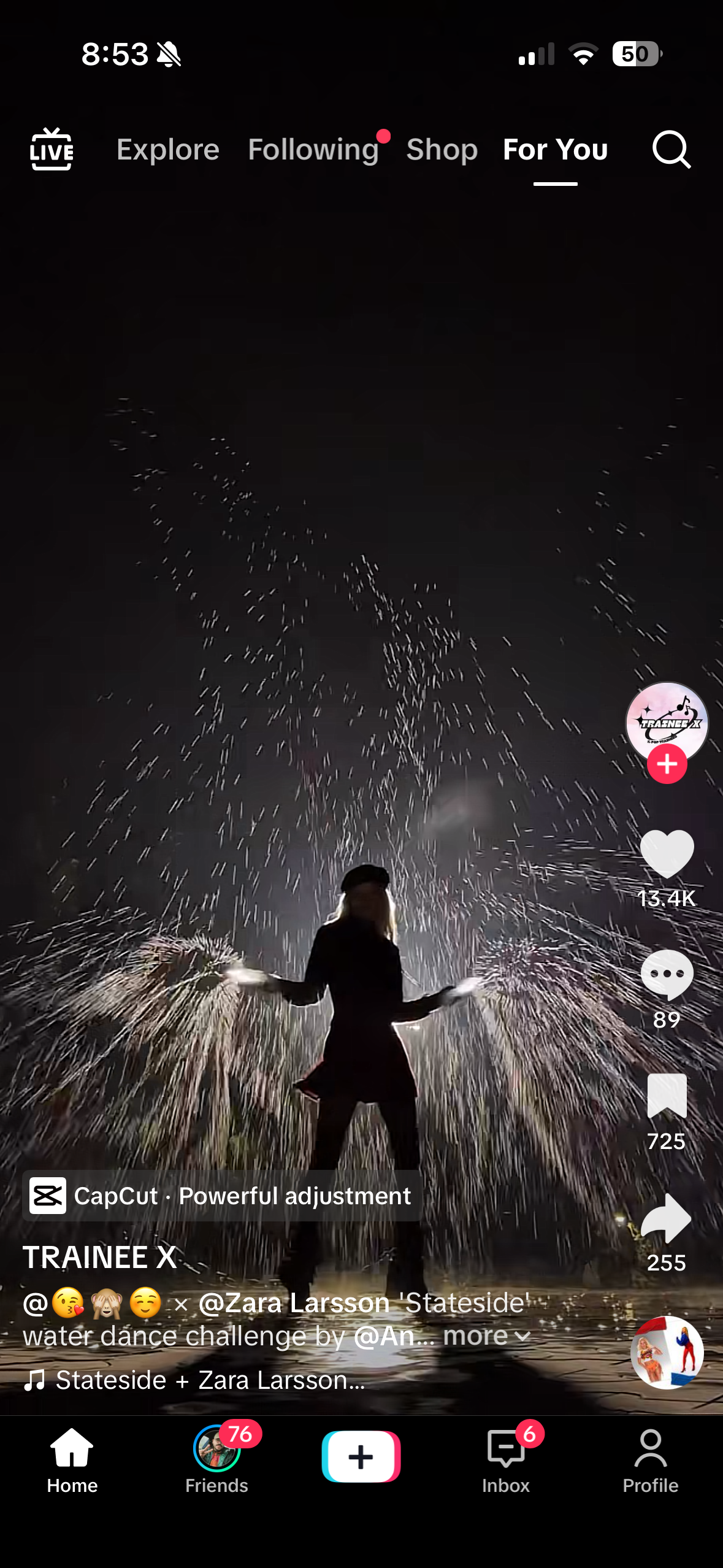Viewport: 723px width, 1568px height.
Task: Open the spinning sound disc
Action: [x=667, y=1352]
